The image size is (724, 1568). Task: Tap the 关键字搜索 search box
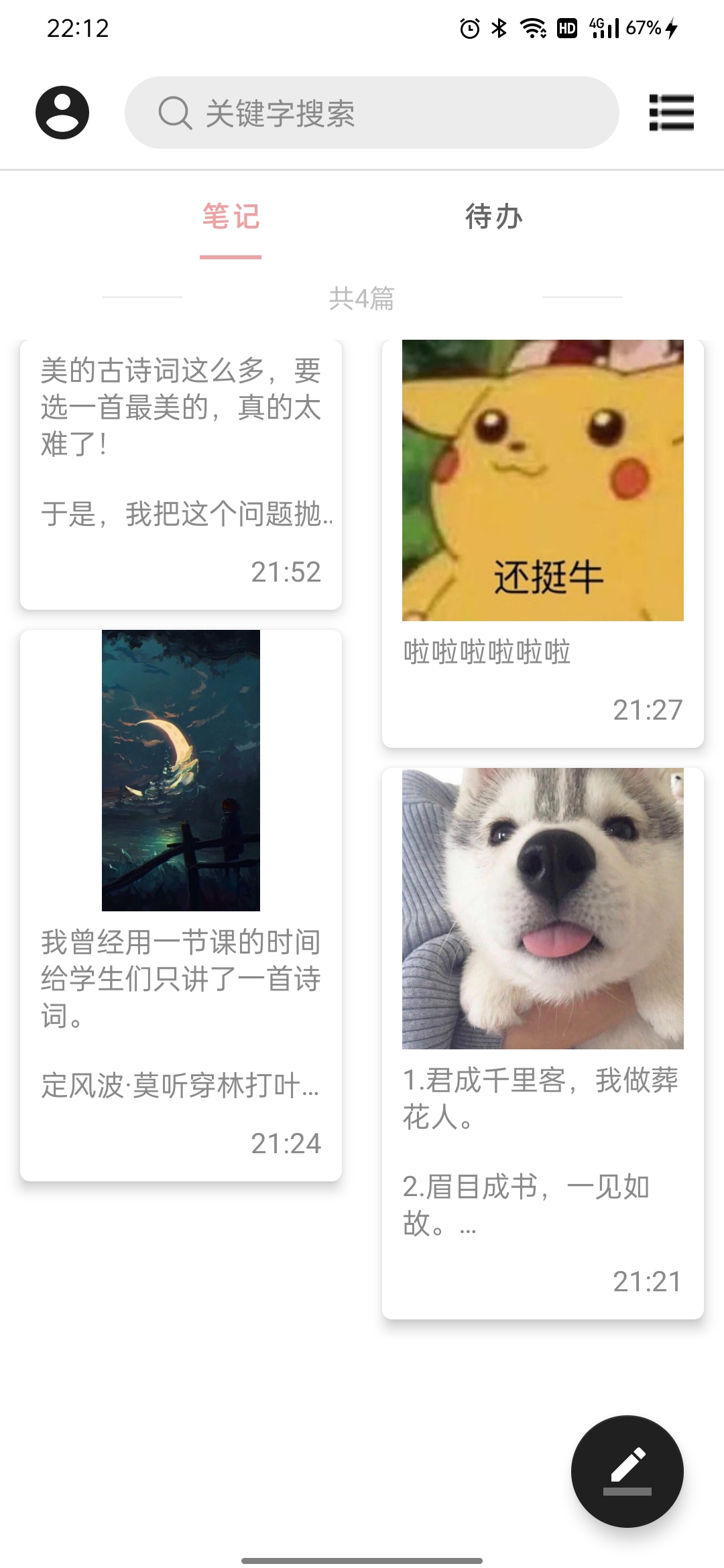pos(371,113)
